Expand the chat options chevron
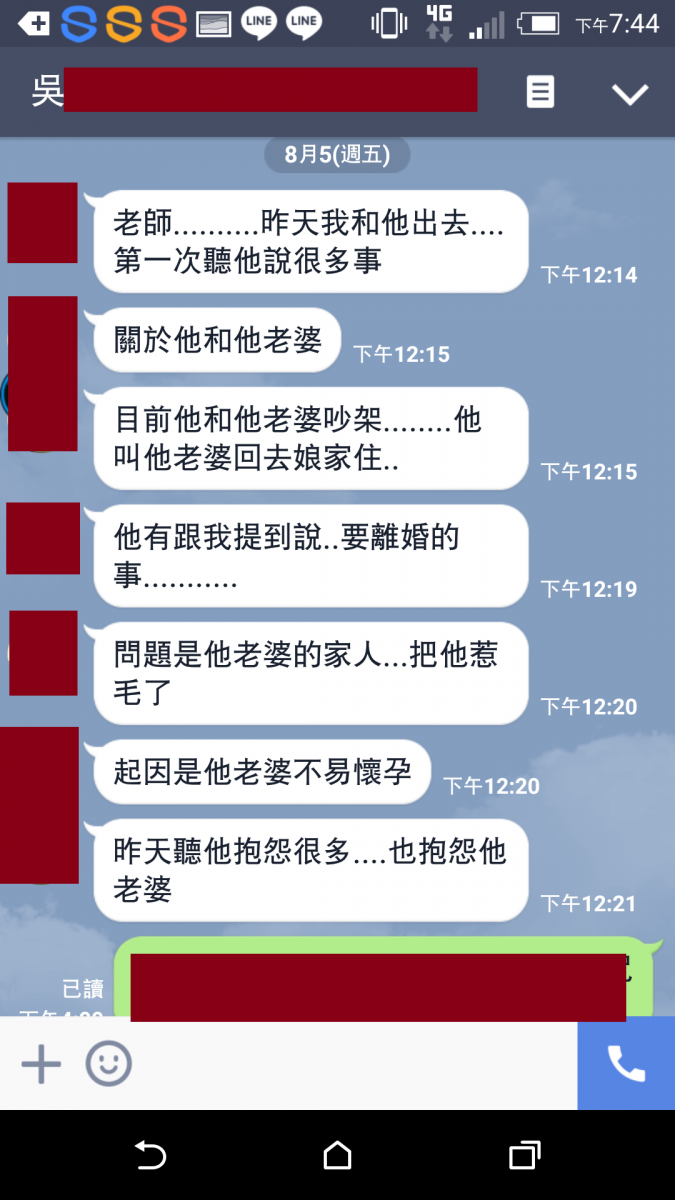This screenshot has height=1200, width=675. point(630,94)
